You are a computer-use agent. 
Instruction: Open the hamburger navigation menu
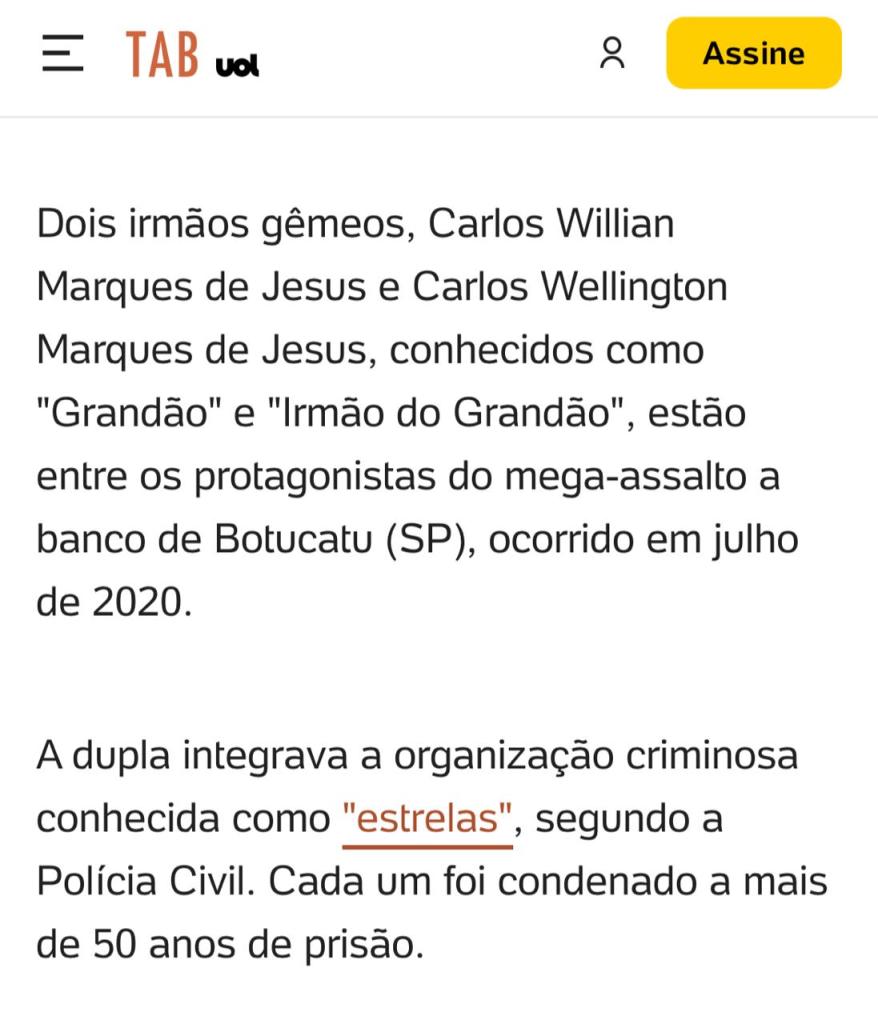pos(62,53)
